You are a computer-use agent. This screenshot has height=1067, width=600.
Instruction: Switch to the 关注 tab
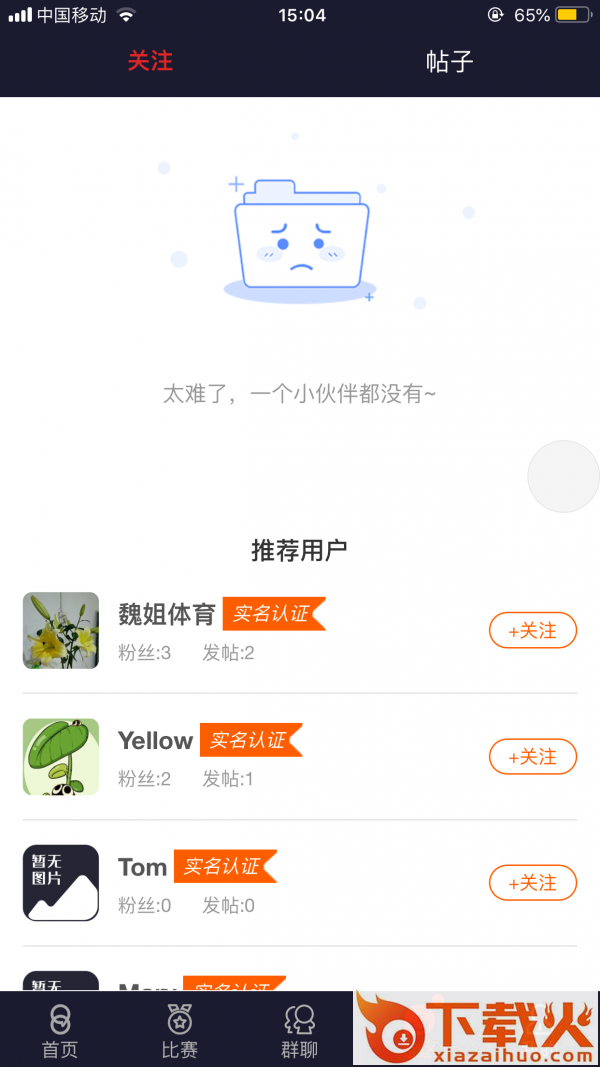[x=150, y=61]
